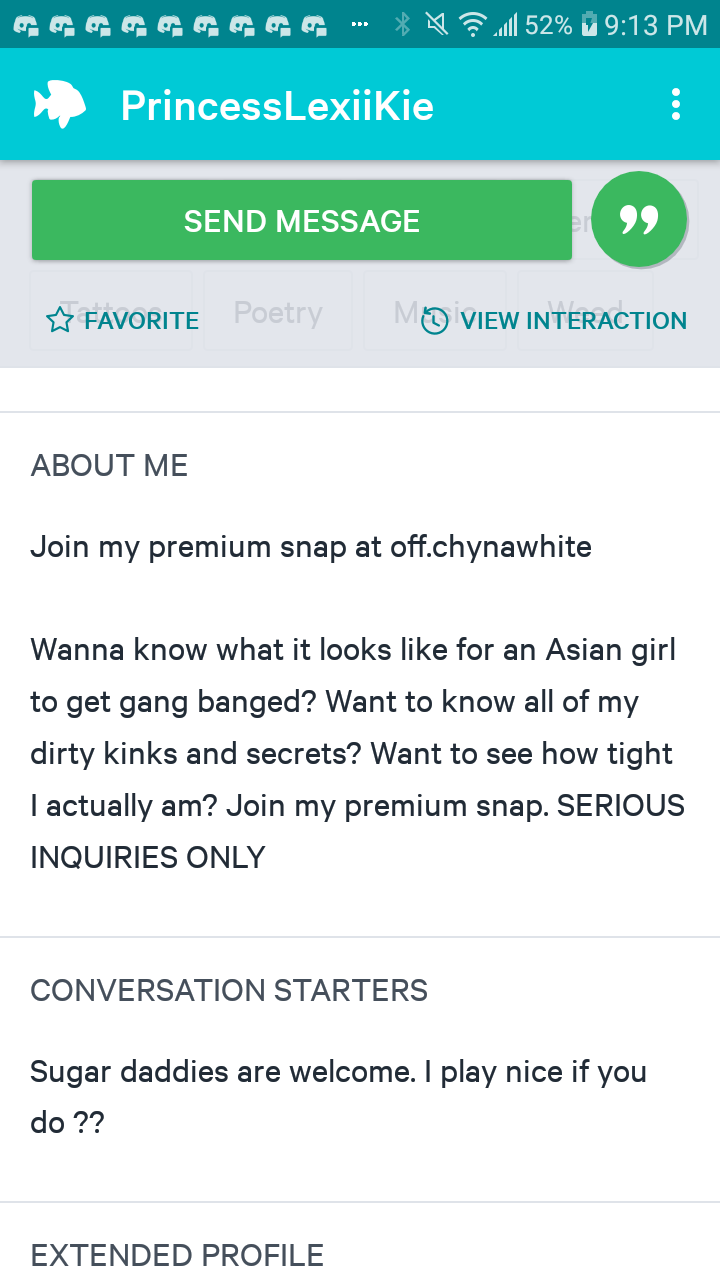Open View Interaction history

tap(554, 321)
